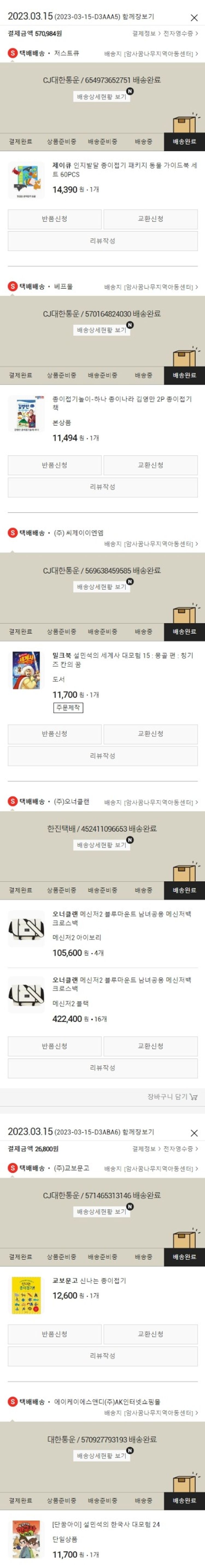This screenshot has width=205, height=1568.
Task: View 배송상세현황 for tracking 654973652751
Action: coord(102,97)
